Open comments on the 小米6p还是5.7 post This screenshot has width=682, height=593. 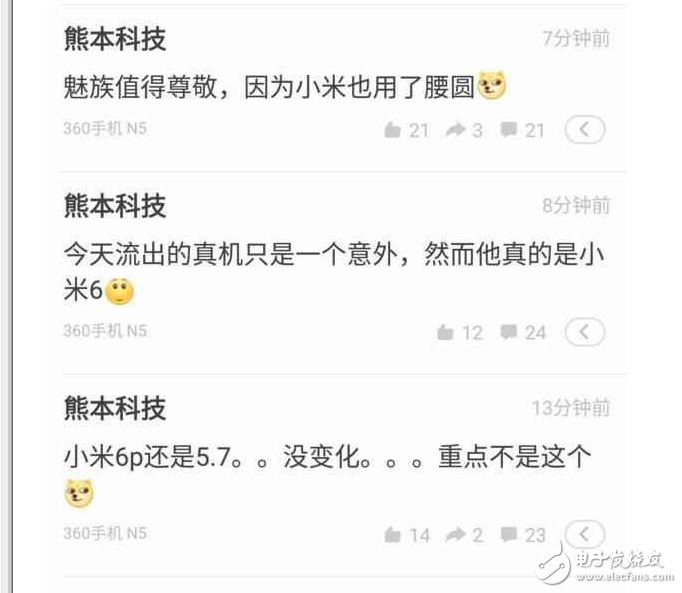510,535
